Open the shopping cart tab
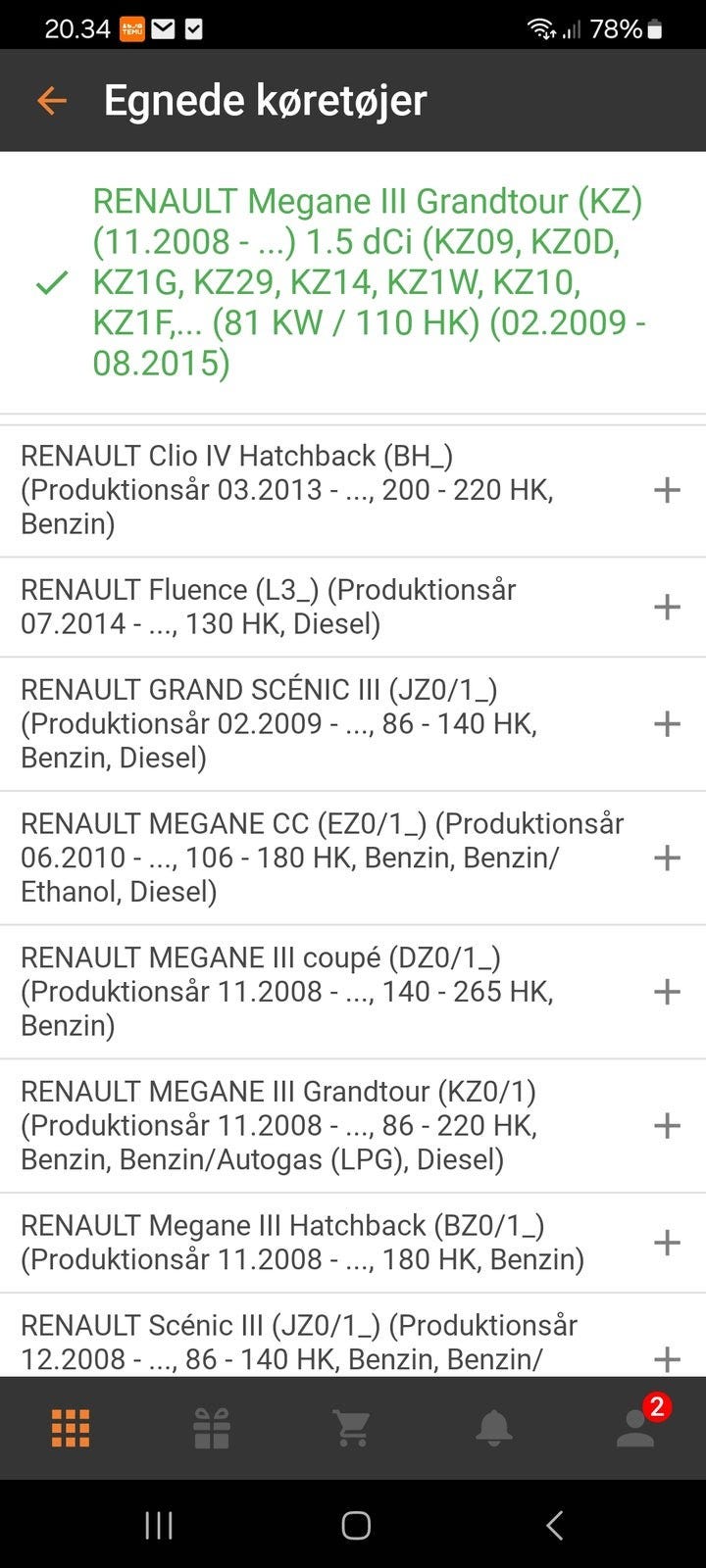 [x=353, y=1429]
